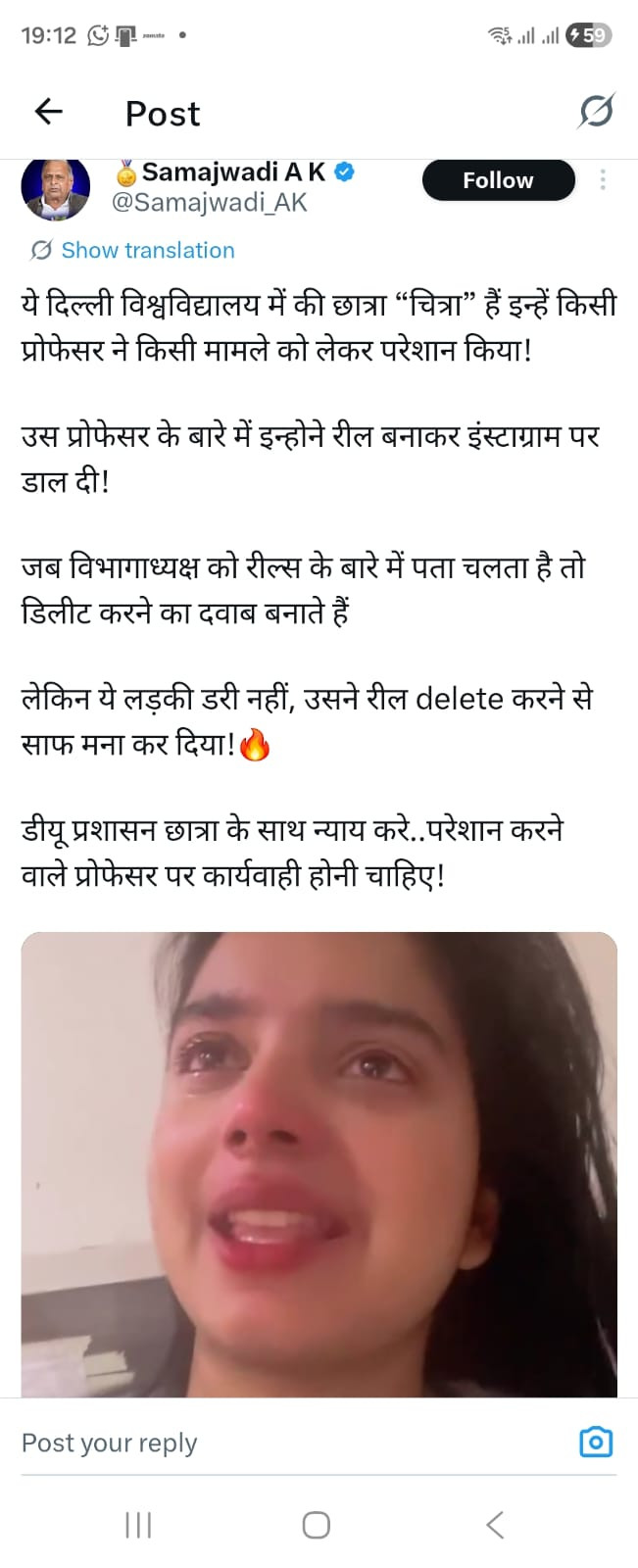Open the Grok icon in the top bar

[x=595, y=113]
